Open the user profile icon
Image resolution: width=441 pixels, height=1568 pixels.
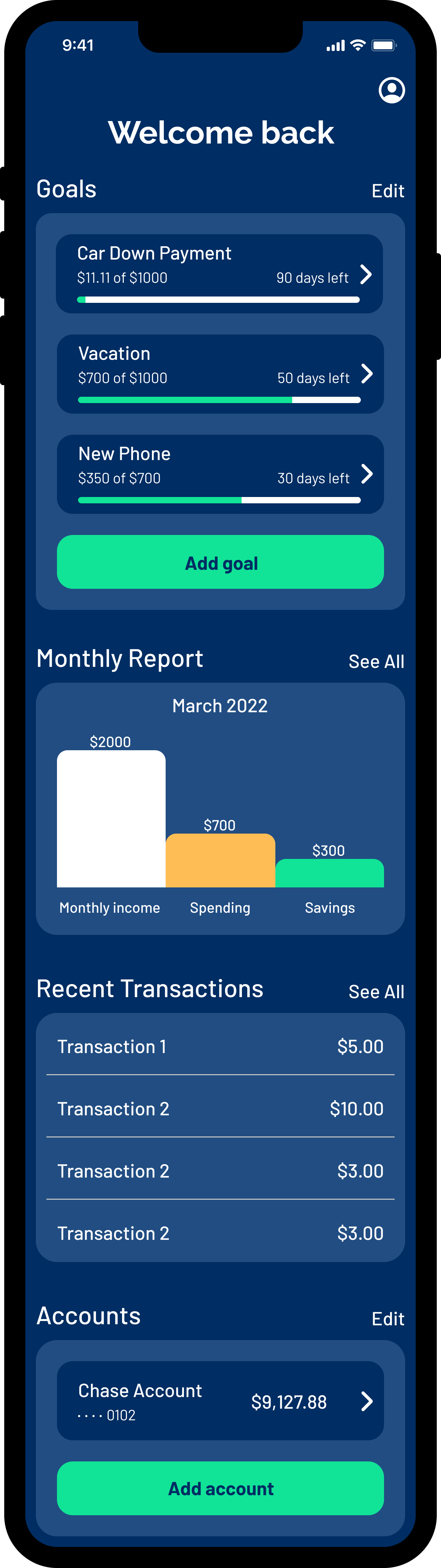tap(391, 90)
